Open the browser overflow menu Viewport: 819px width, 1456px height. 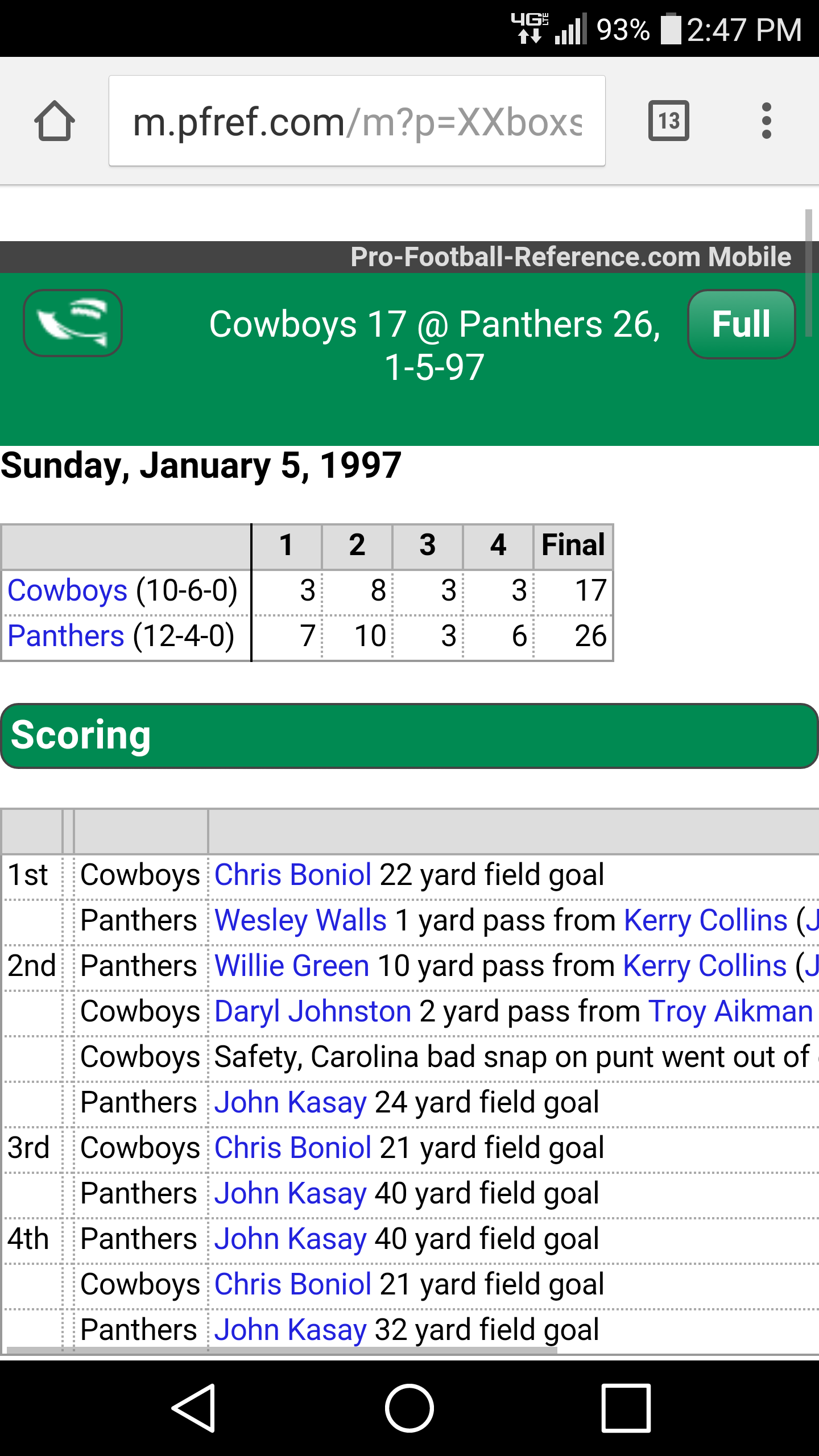coord(766,121)
